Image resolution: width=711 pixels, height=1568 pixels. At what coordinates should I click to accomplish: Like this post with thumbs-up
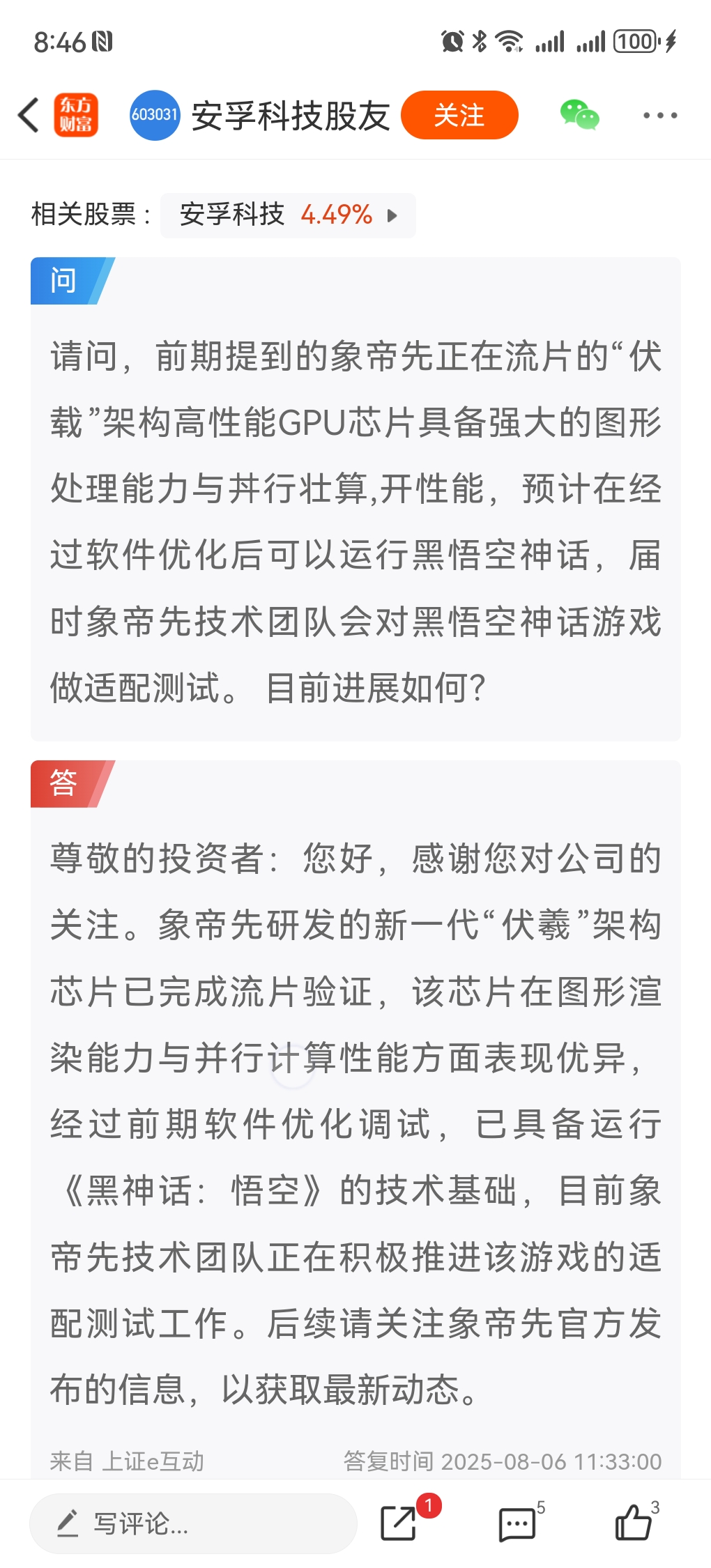click(633, 1523)
